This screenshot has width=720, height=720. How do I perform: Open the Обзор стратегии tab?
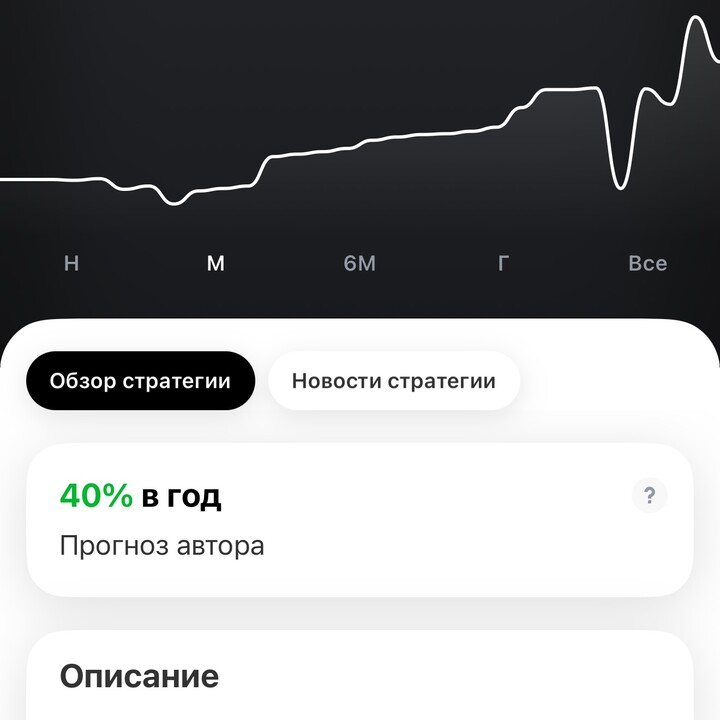[x=140, y=381]
